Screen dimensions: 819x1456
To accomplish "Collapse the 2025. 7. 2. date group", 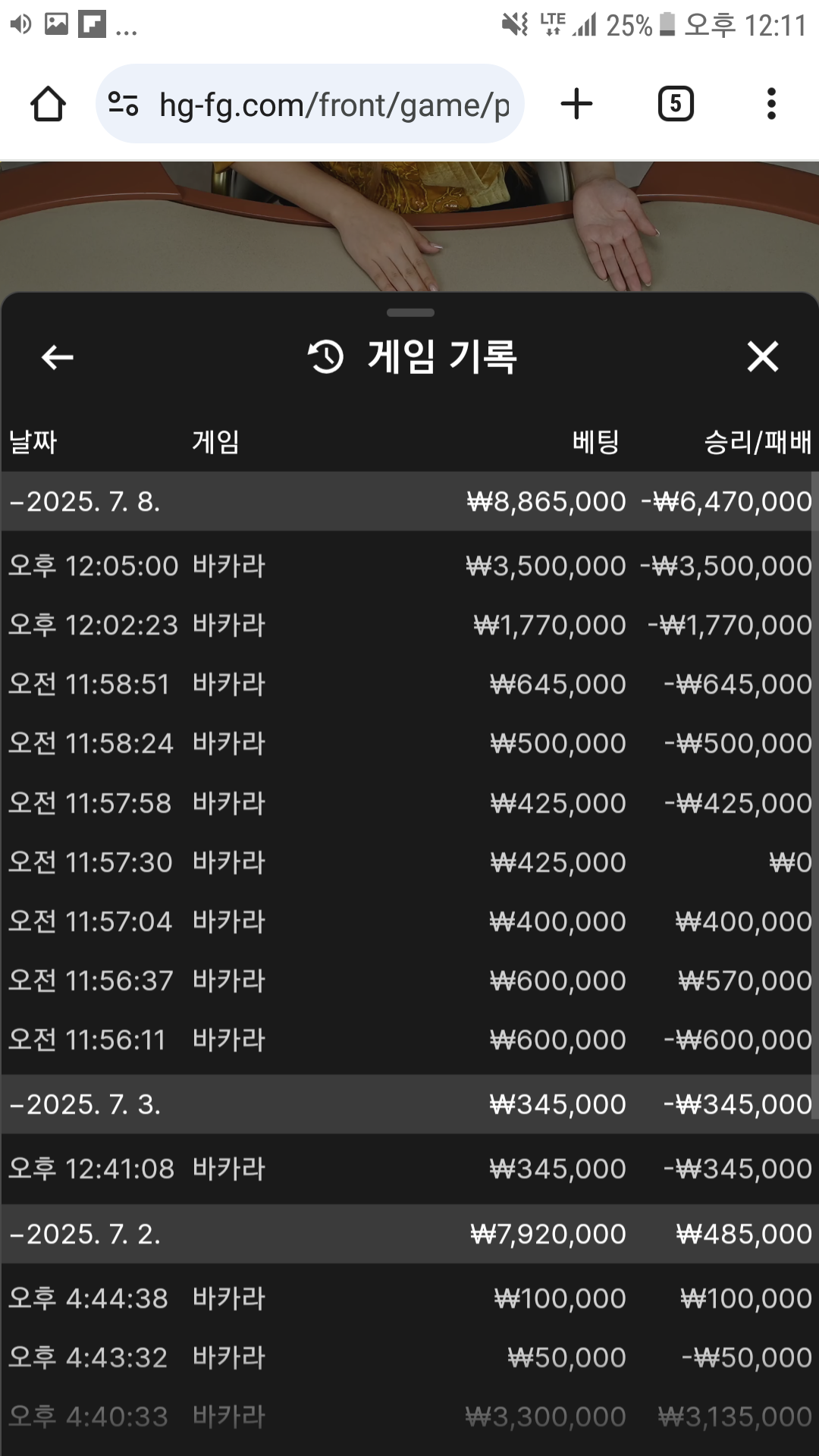I will coord(408,1234).
